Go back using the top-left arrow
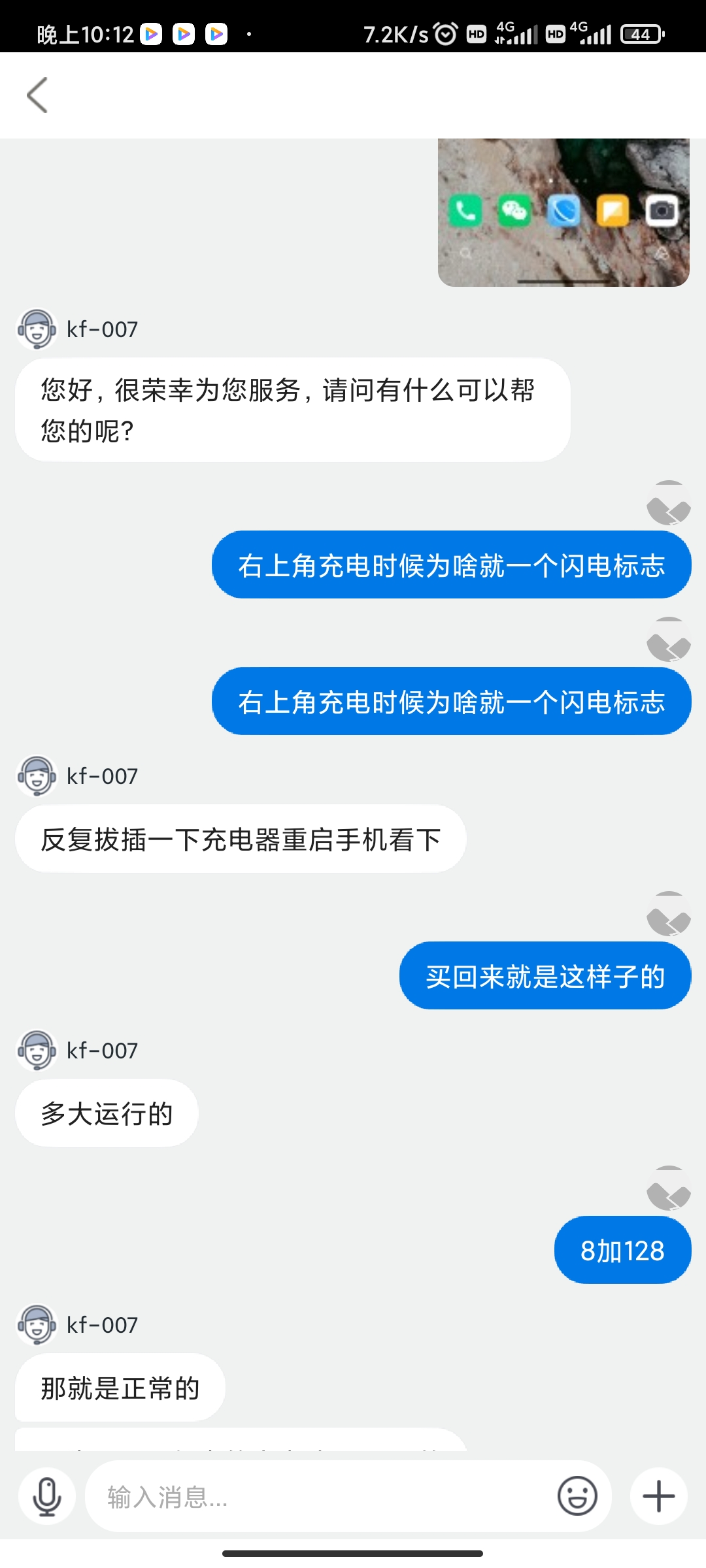This screenshot has height=1568, width=706. (x=37, y=95)
